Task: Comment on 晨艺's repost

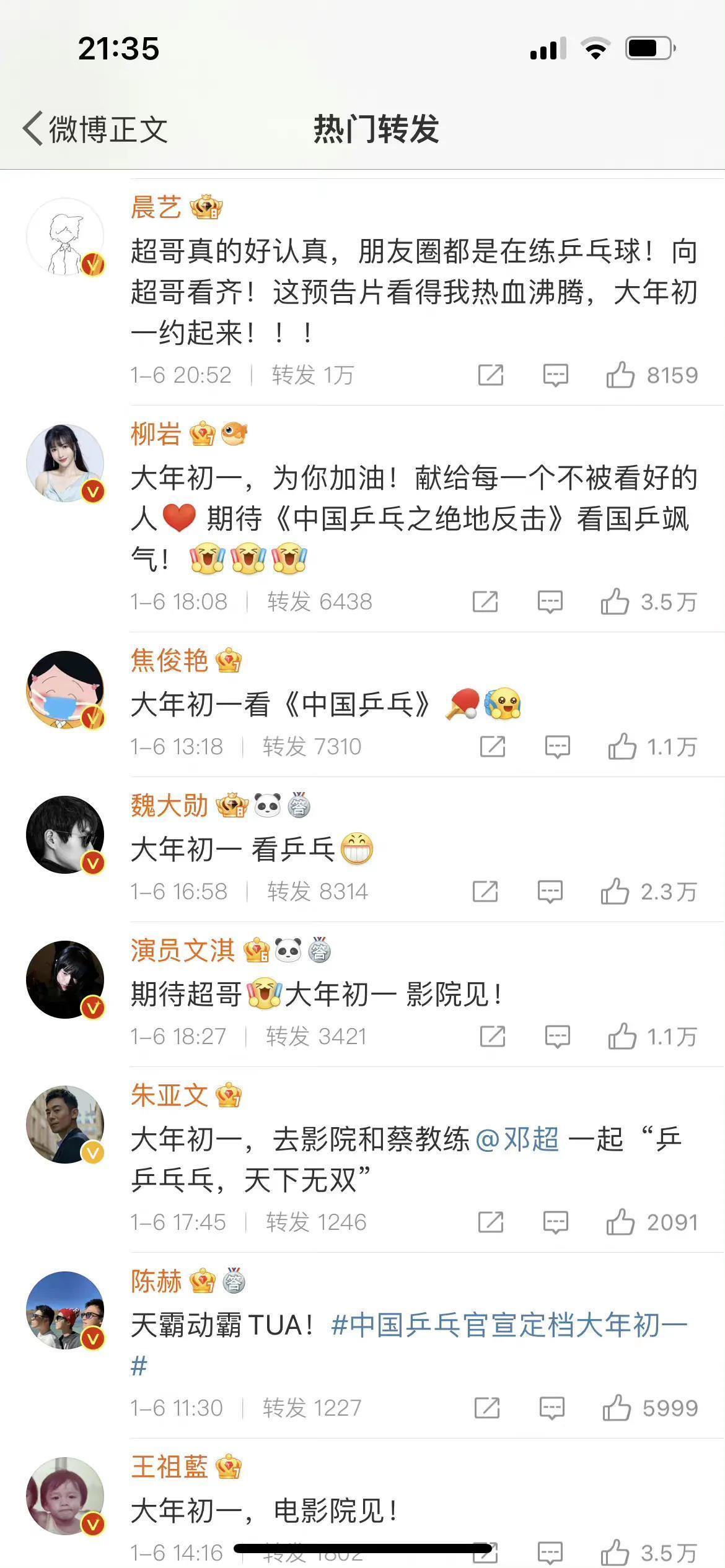Action: pyautogui.click(x=555, y=375)
